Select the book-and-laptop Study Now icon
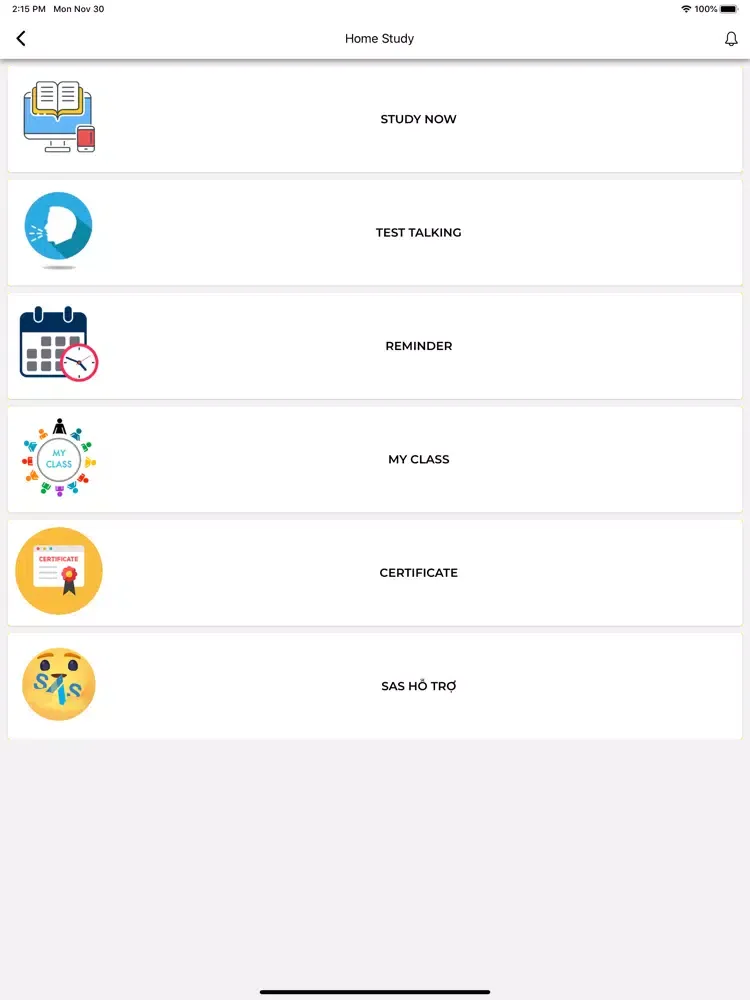This screenshot has height=1000, width=750. (58, 115)
